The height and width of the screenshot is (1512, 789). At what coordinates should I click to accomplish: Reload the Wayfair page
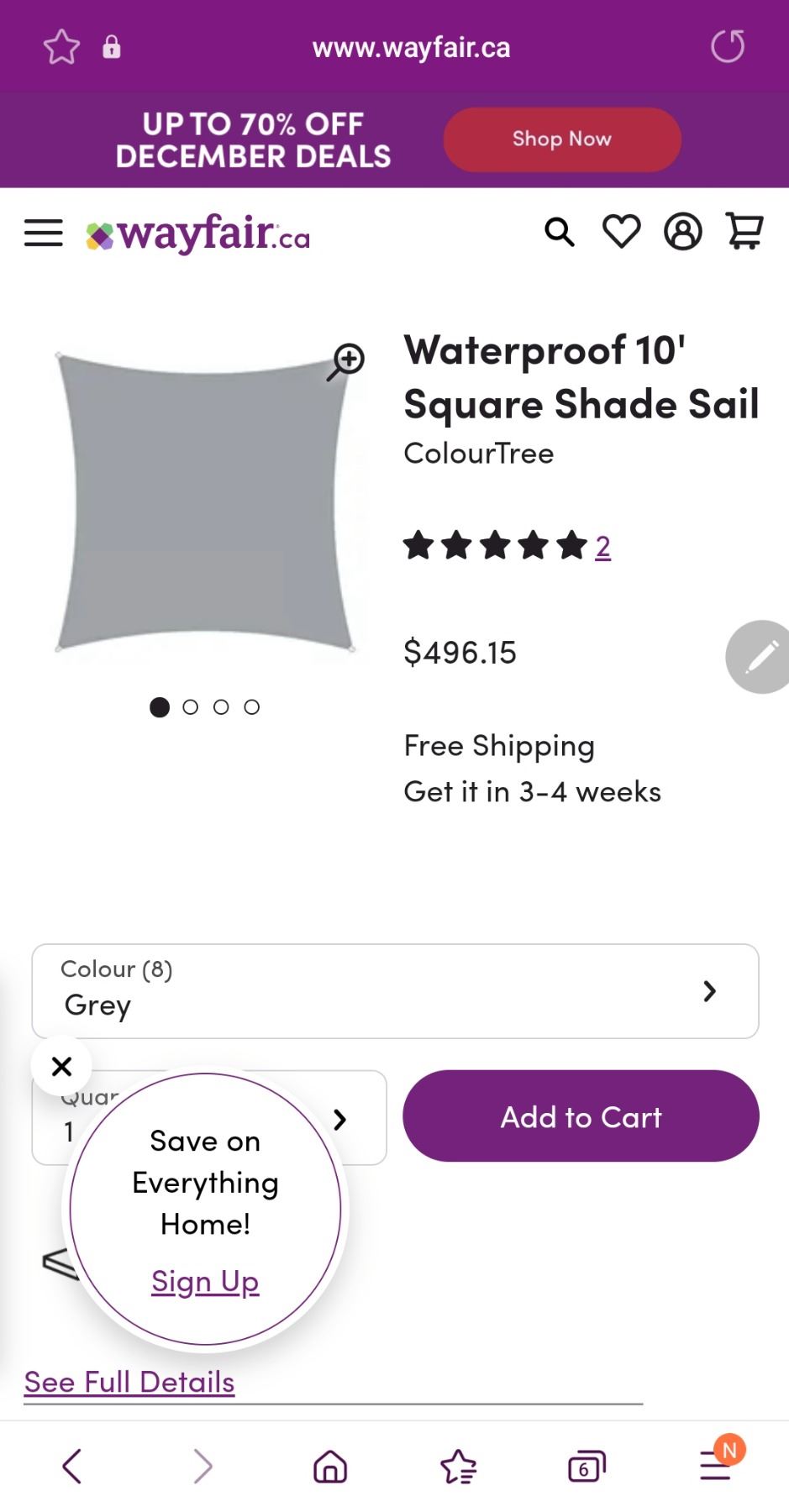point(727,46)
